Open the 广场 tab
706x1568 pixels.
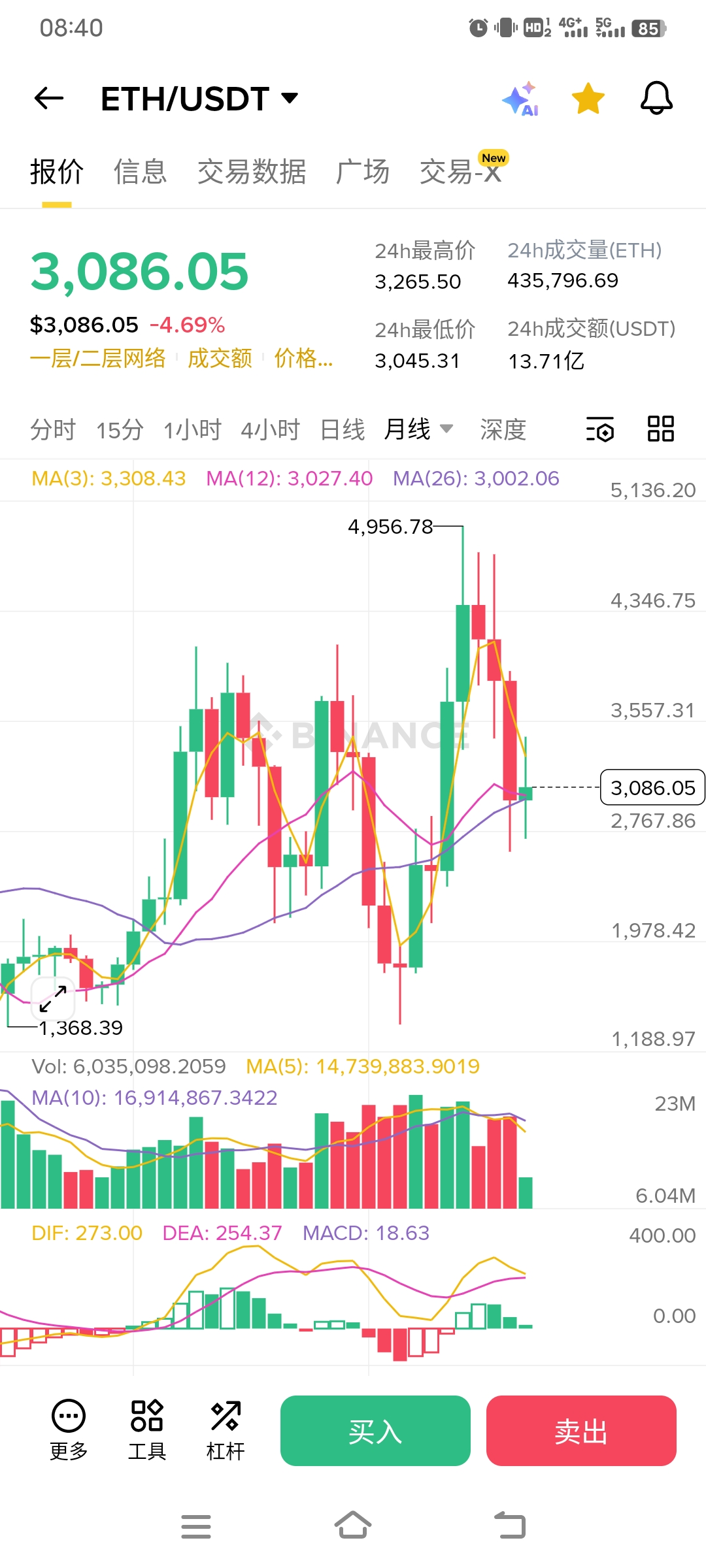363,172
